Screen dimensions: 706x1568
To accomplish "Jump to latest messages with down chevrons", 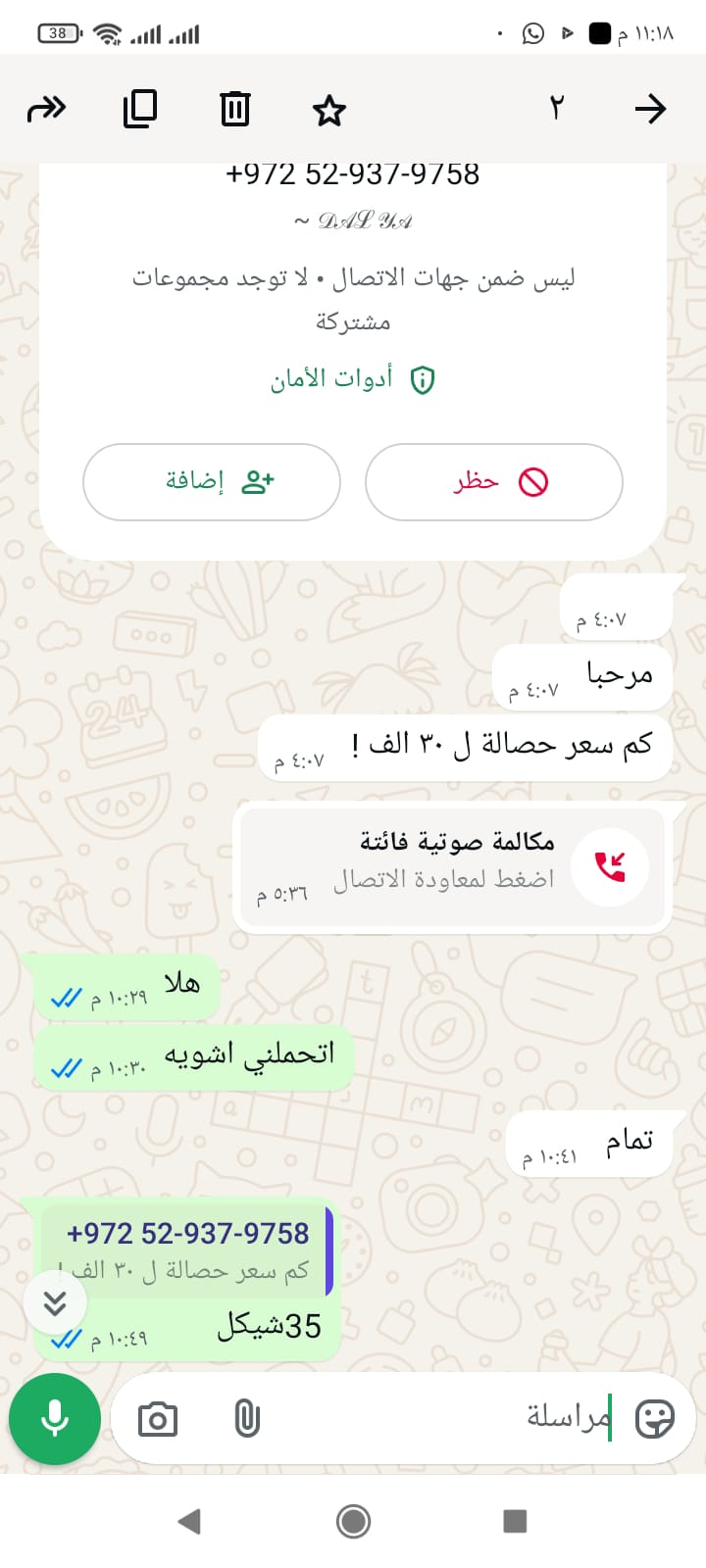I will (55, 1302).
